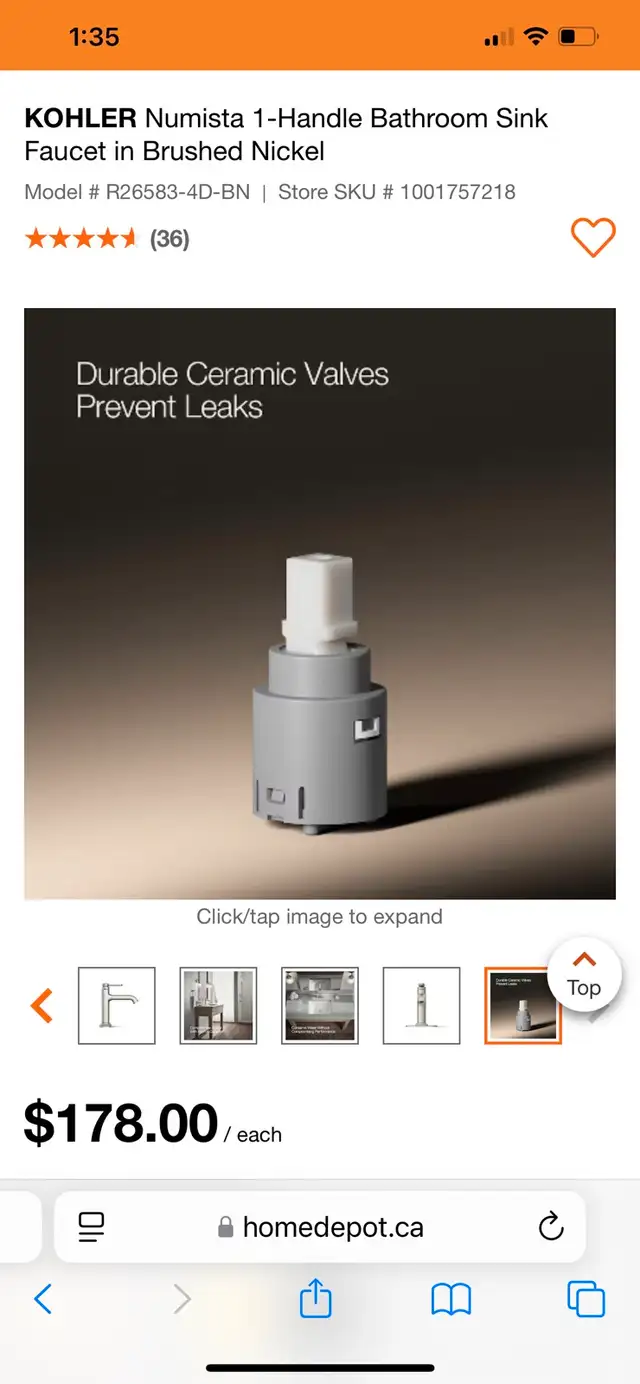The image size is (640, 1384).
Task: Reload the page
Action: [x=551, y=1227]
